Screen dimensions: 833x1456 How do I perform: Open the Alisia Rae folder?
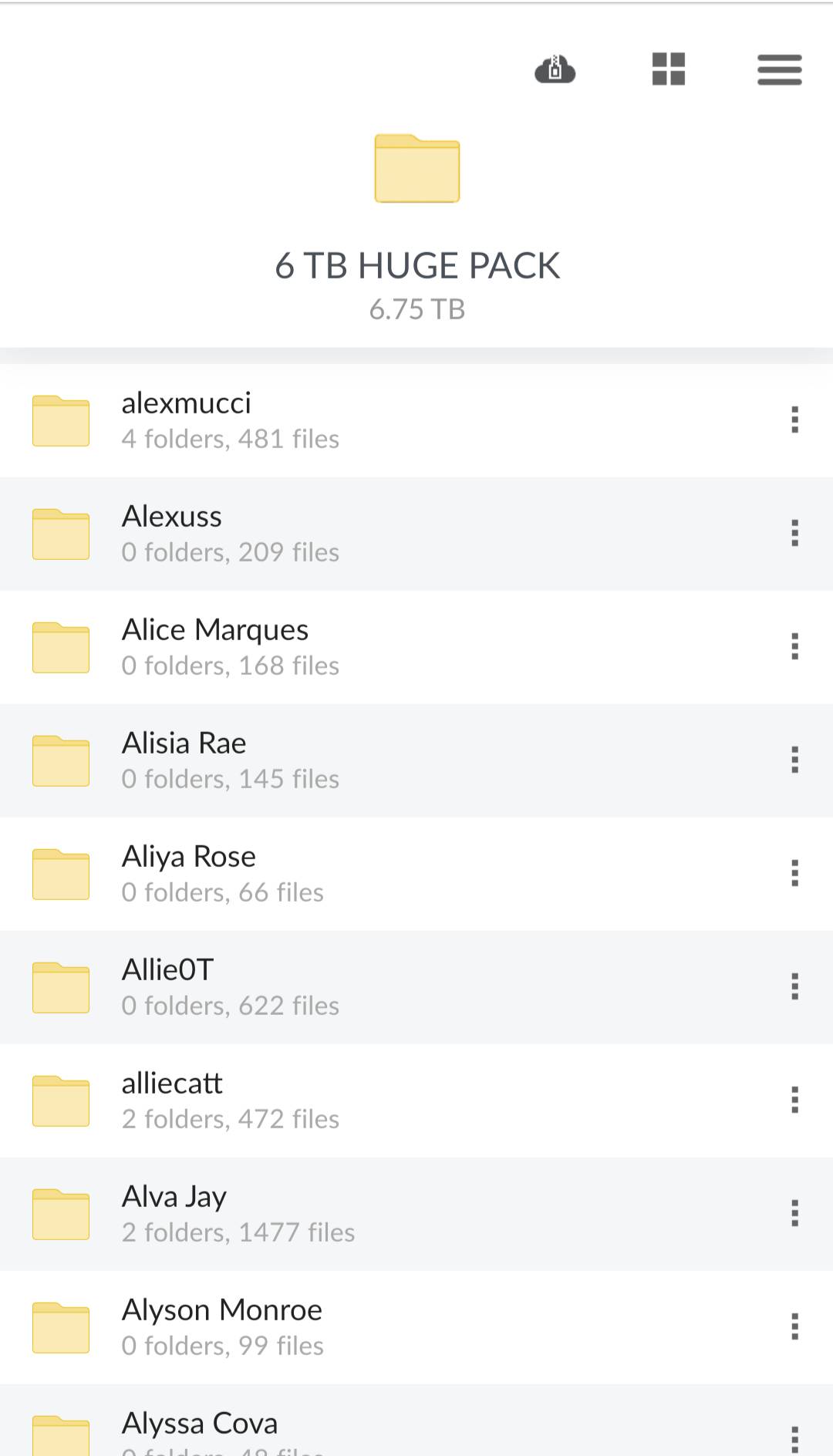coord(184,744)
